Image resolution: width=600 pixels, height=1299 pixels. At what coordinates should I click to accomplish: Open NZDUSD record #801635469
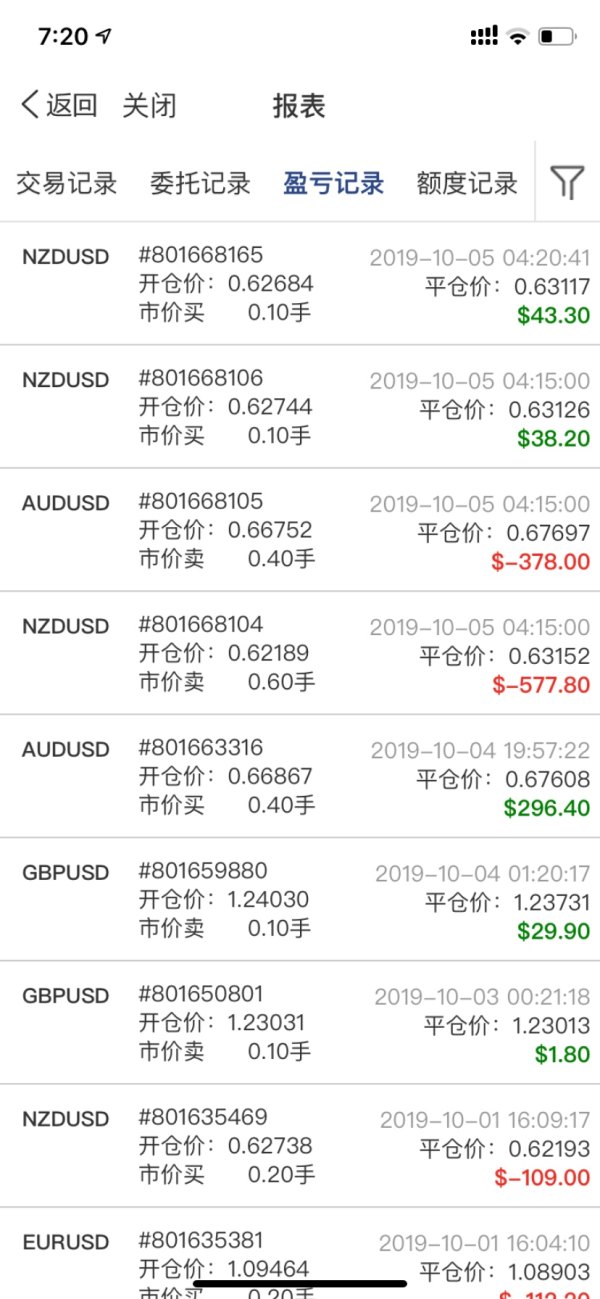pyautogui.click(x=300, y=1146)
